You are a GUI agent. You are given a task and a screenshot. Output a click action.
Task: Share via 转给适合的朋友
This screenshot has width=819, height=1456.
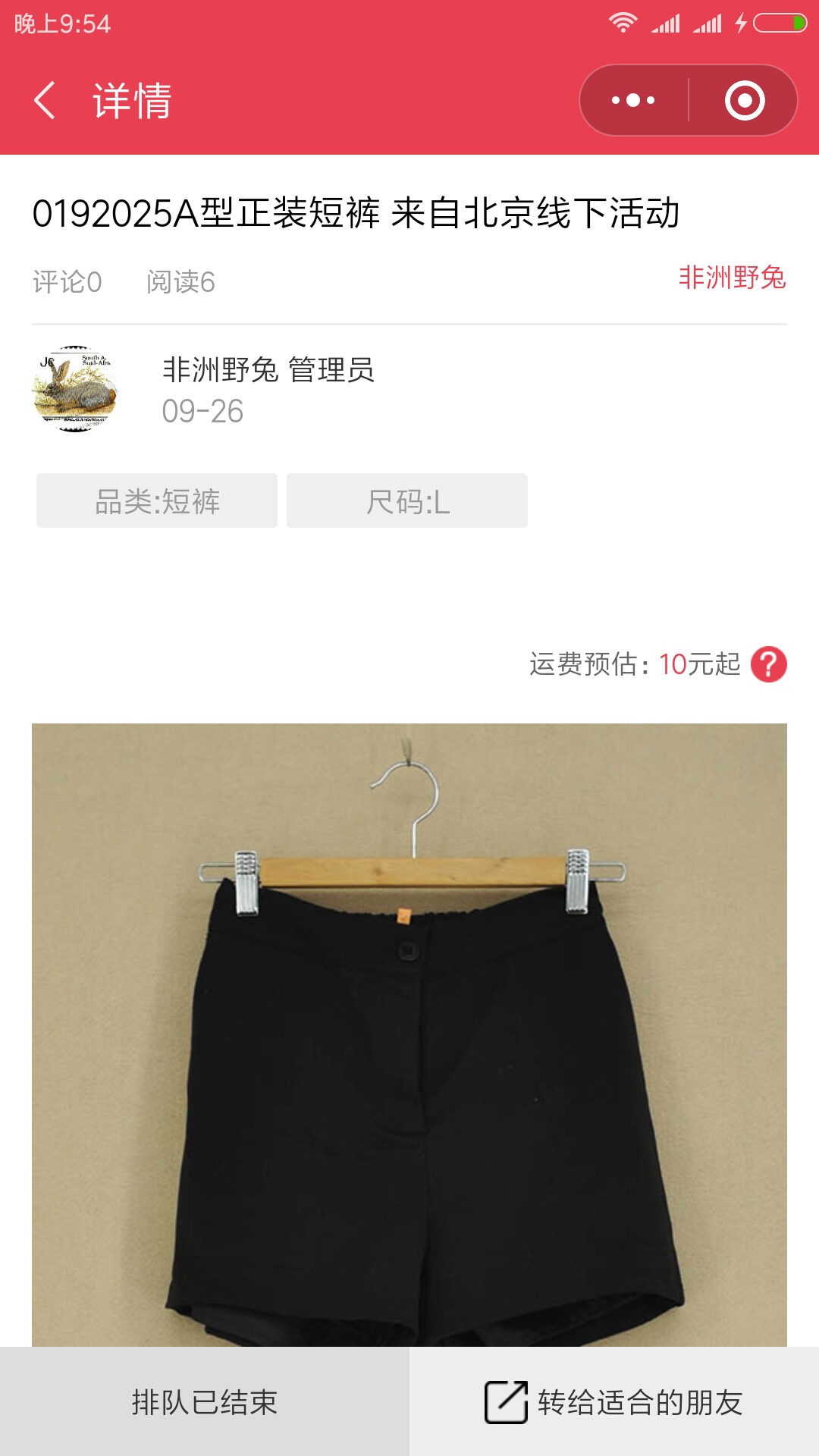click(614, 1401)
